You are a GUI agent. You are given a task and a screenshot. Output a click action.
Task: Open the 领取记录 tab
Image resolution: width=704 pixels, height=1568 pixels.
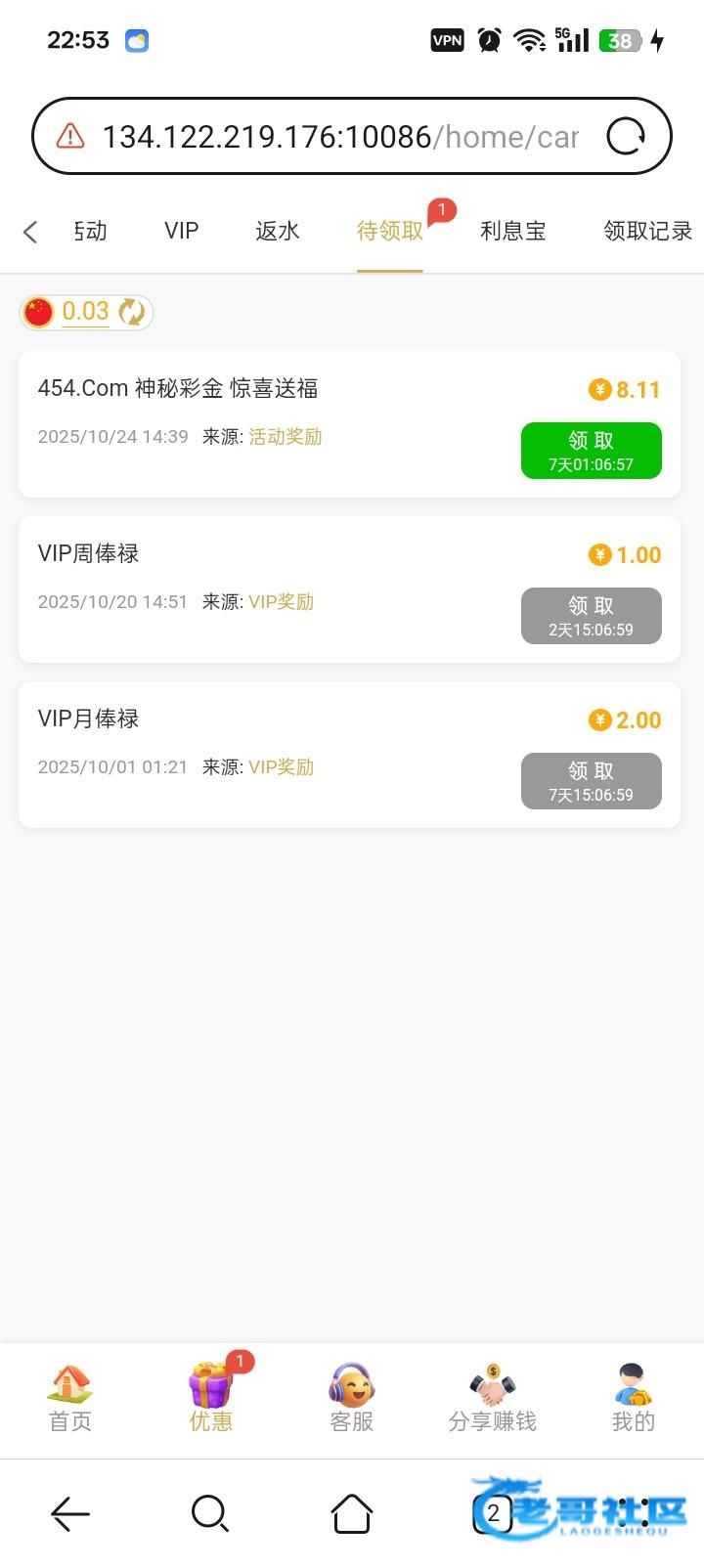coord(648,231)
